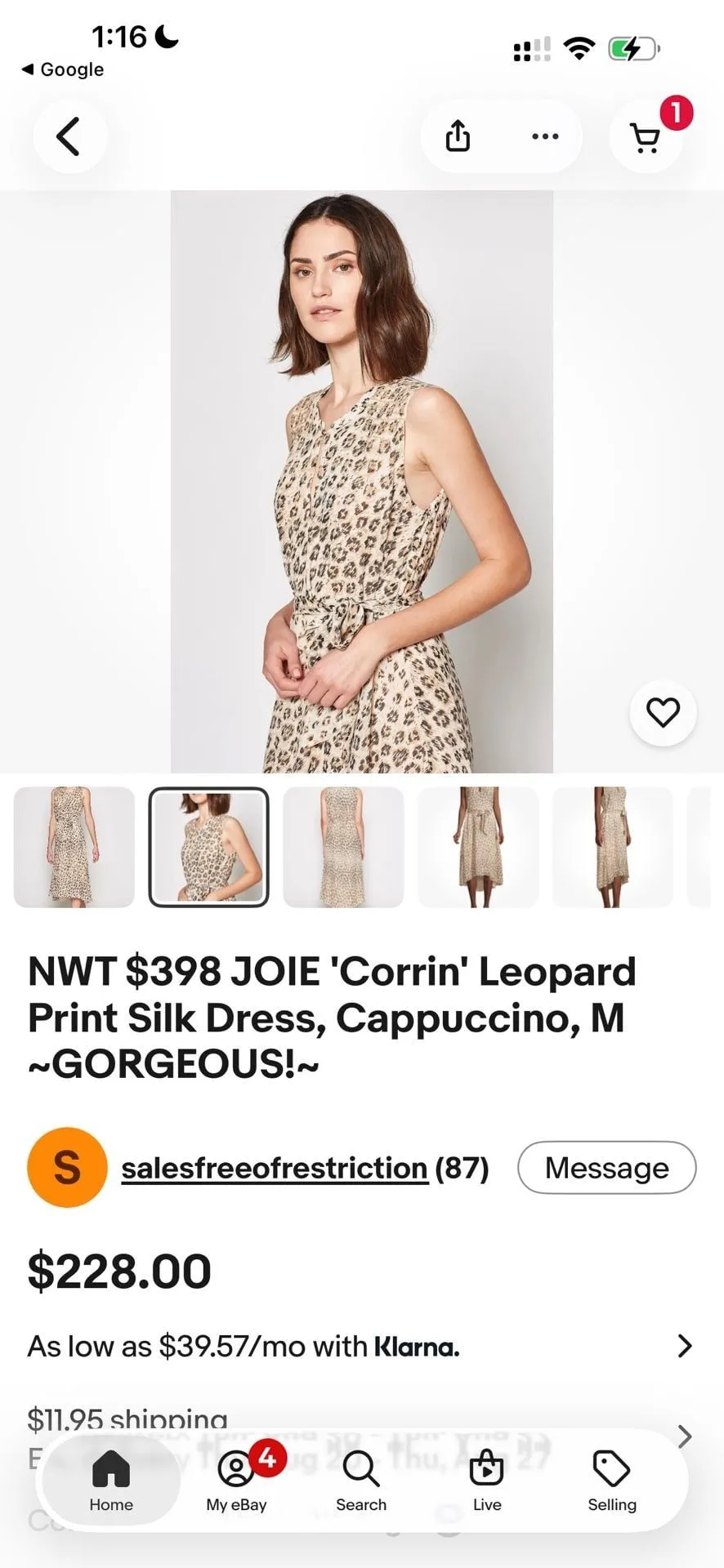Switch to the Selling tab
This screenshot has height=1568, width=724.
pyautogui.click(x=612, y=1481)
